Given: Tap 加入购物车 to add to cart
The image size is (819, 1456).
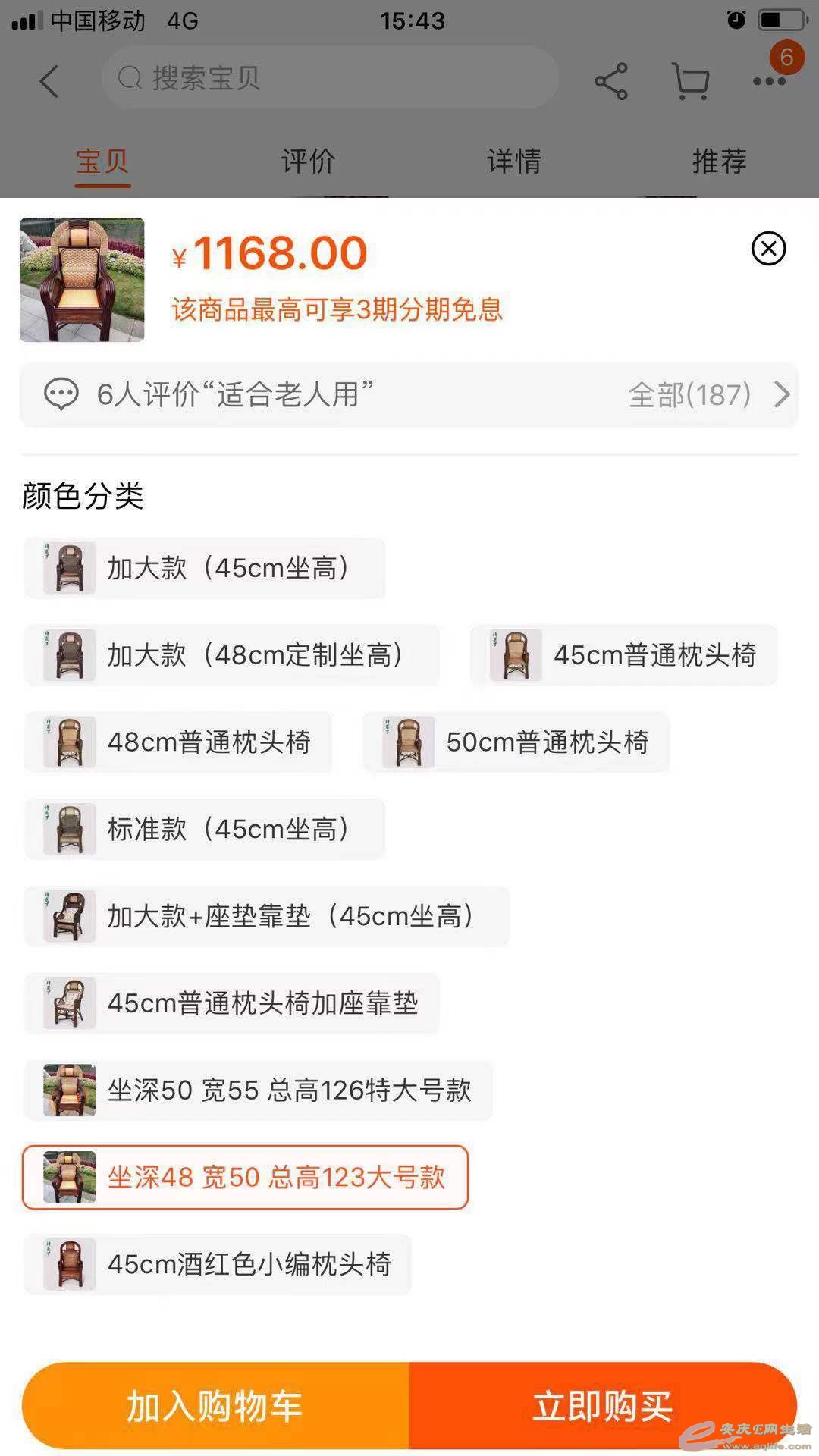Looking at the screenshot, I should pyautogui.click(x=215, y=1406).
